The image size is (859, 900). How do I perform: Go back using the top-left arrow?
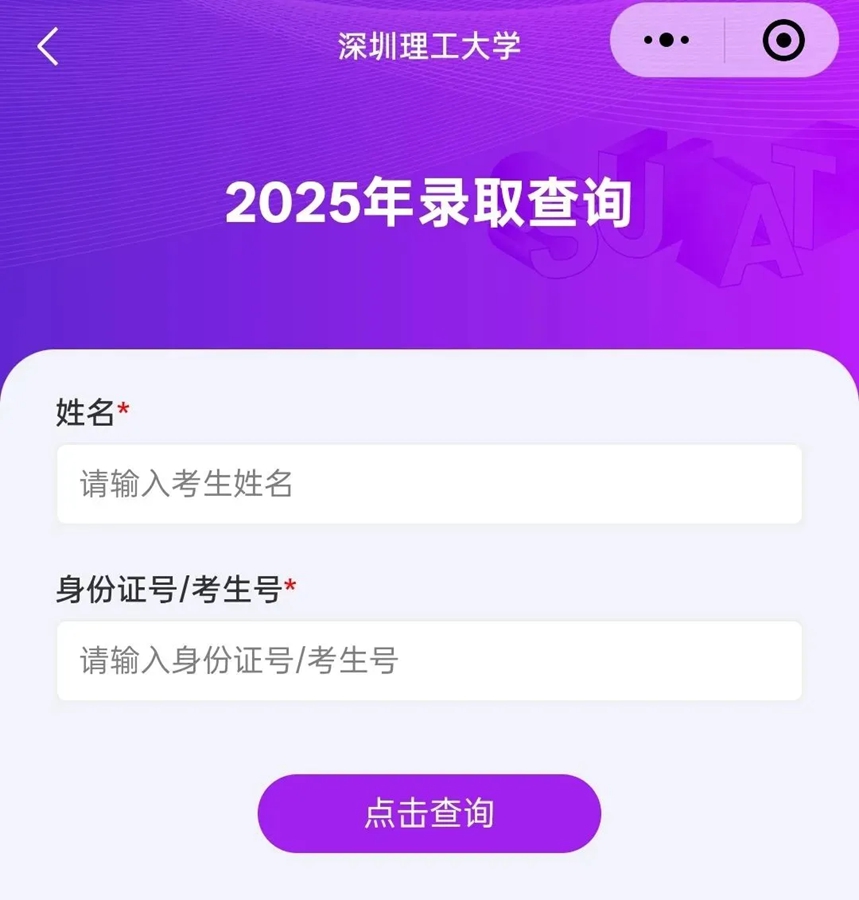tap(48, 47)
